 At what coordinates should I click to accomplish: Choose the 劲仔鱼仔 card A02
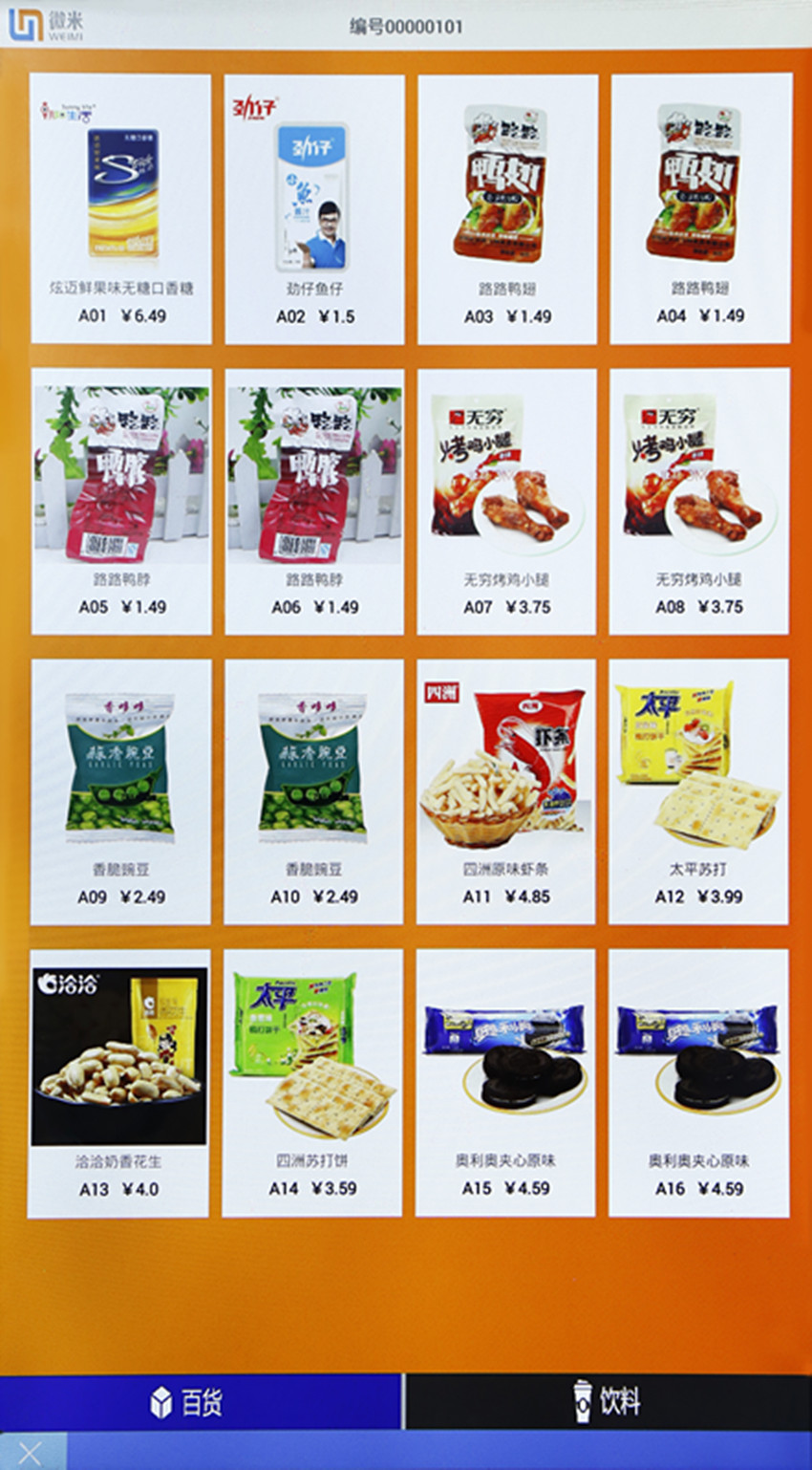[x=314, y=208]
